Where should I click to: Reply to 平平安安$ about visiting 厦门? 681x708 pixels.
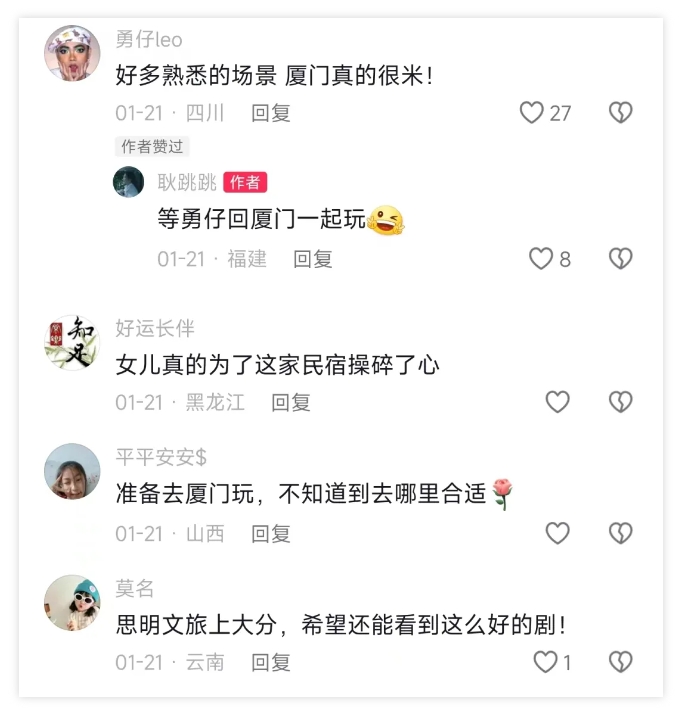(x=270, y=533)
